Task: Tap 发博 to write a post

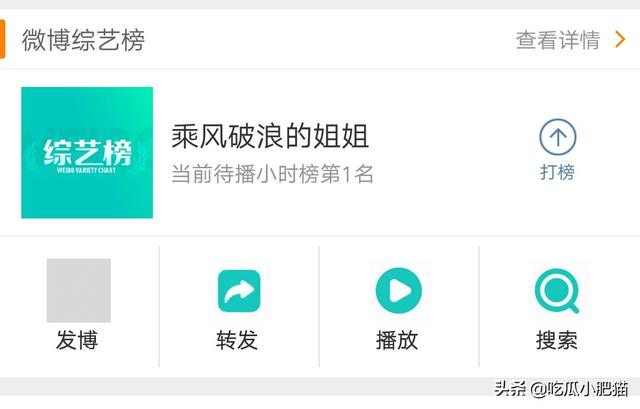Action: coord(78,305)
